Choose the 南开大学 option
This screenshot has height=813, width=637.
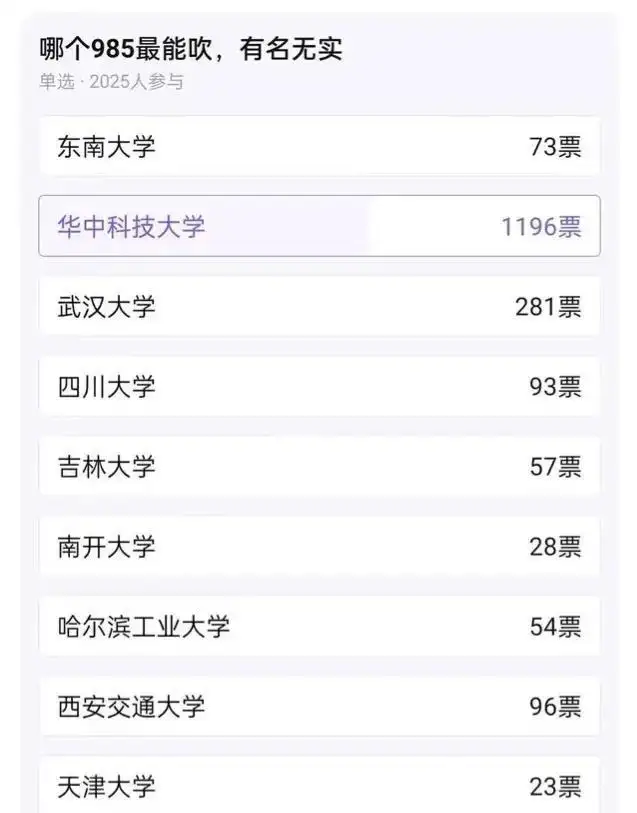click(x=319, y=546)
